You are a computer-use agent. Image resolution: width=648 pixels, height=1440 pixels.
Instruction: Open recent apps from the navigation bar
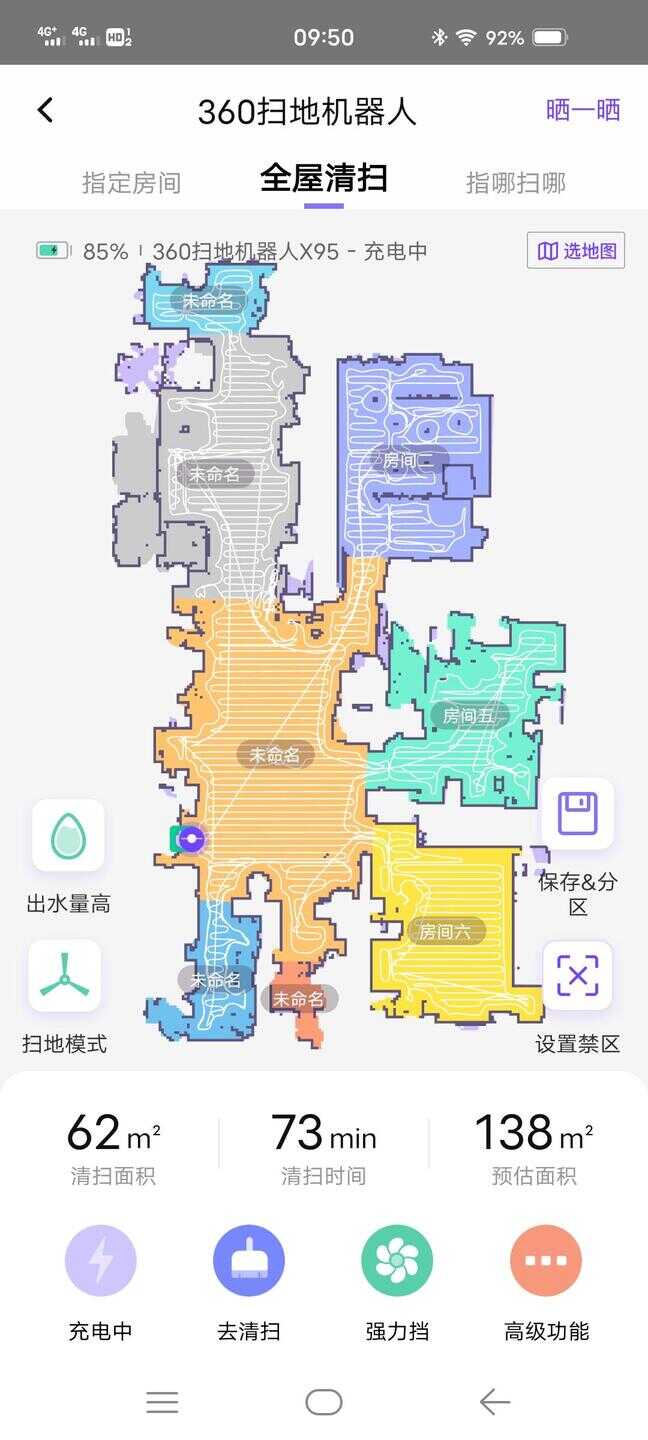click(162, 1402)
